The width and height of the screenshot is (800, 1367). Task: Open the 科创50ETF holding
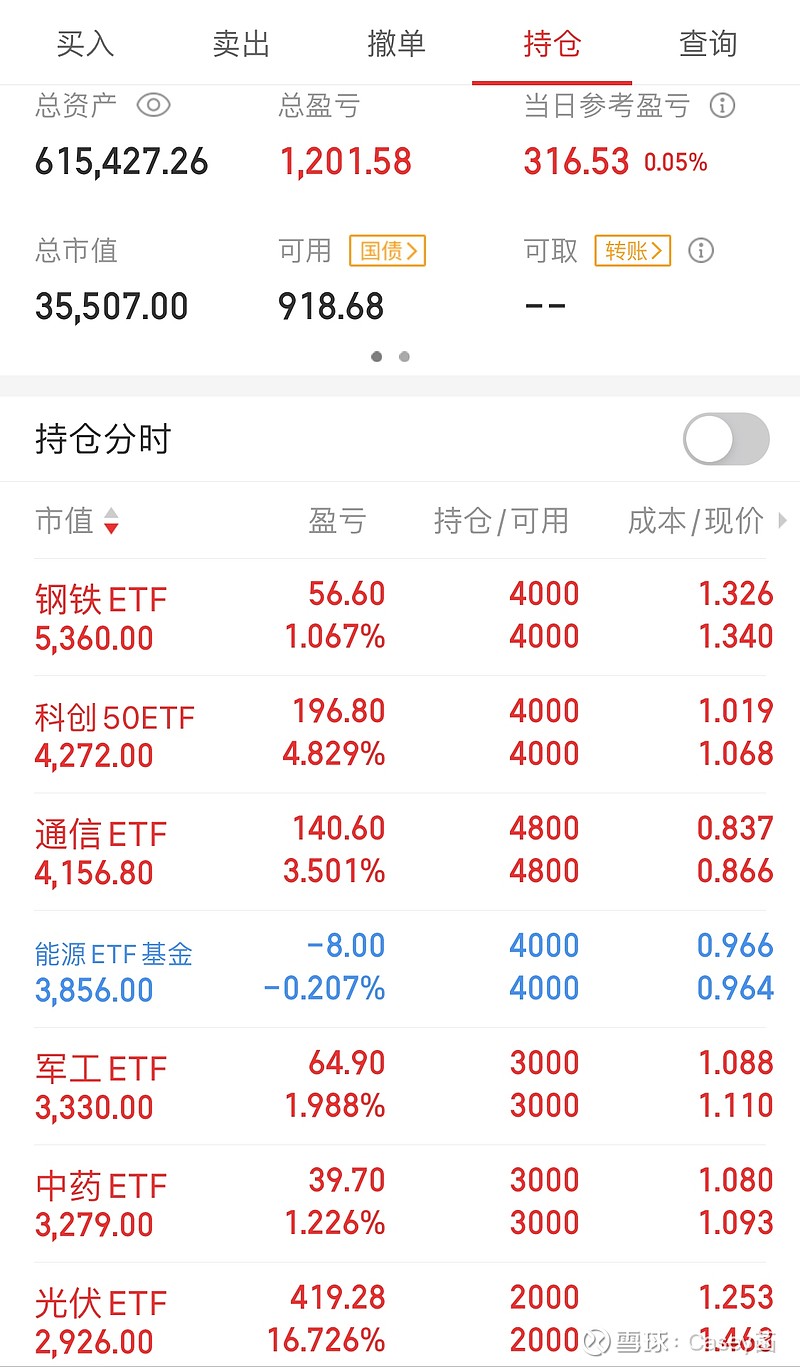tap(400, 734)
